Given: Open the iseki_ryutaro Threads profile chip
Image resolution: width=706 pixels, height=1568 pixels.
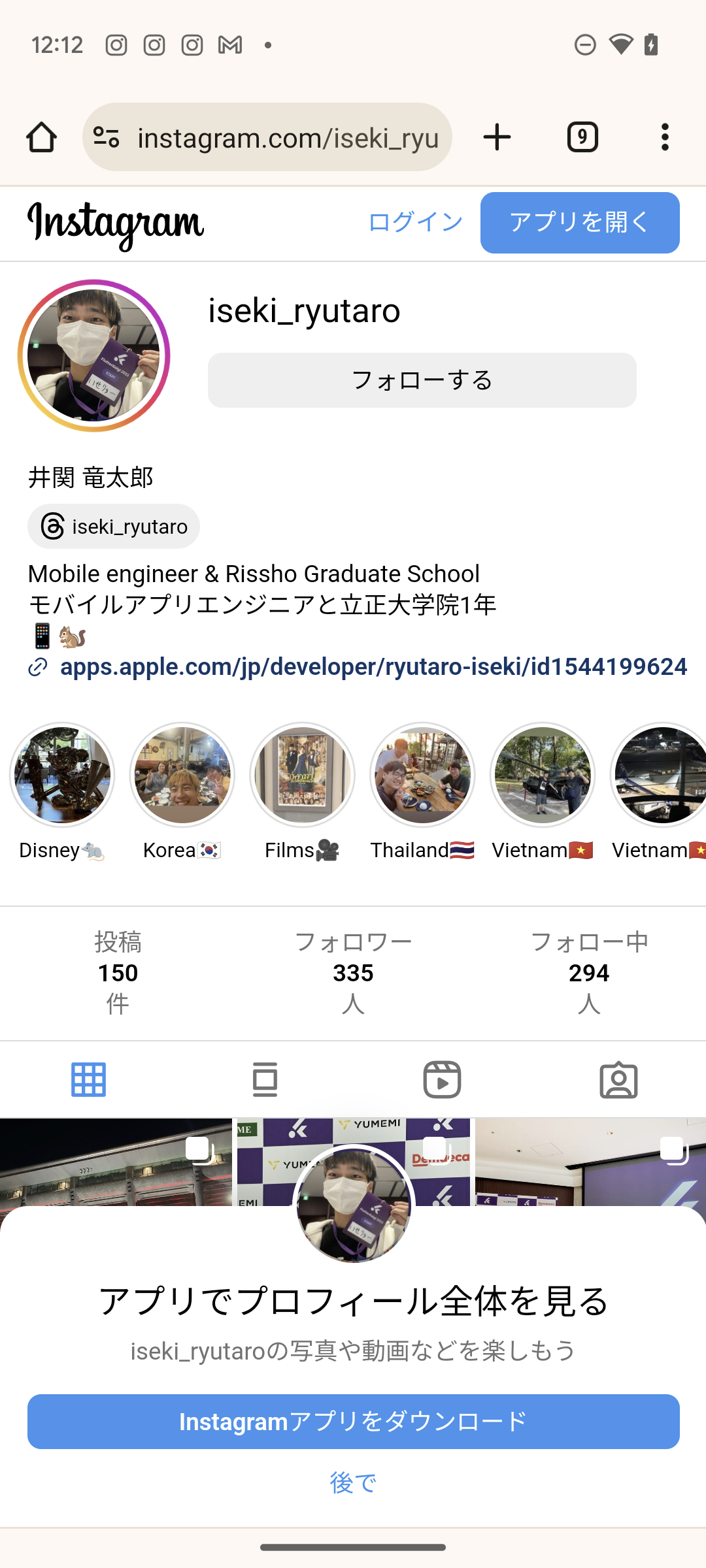Looking at the screenshot, I should pyautogui.click(x=114, y=527).
